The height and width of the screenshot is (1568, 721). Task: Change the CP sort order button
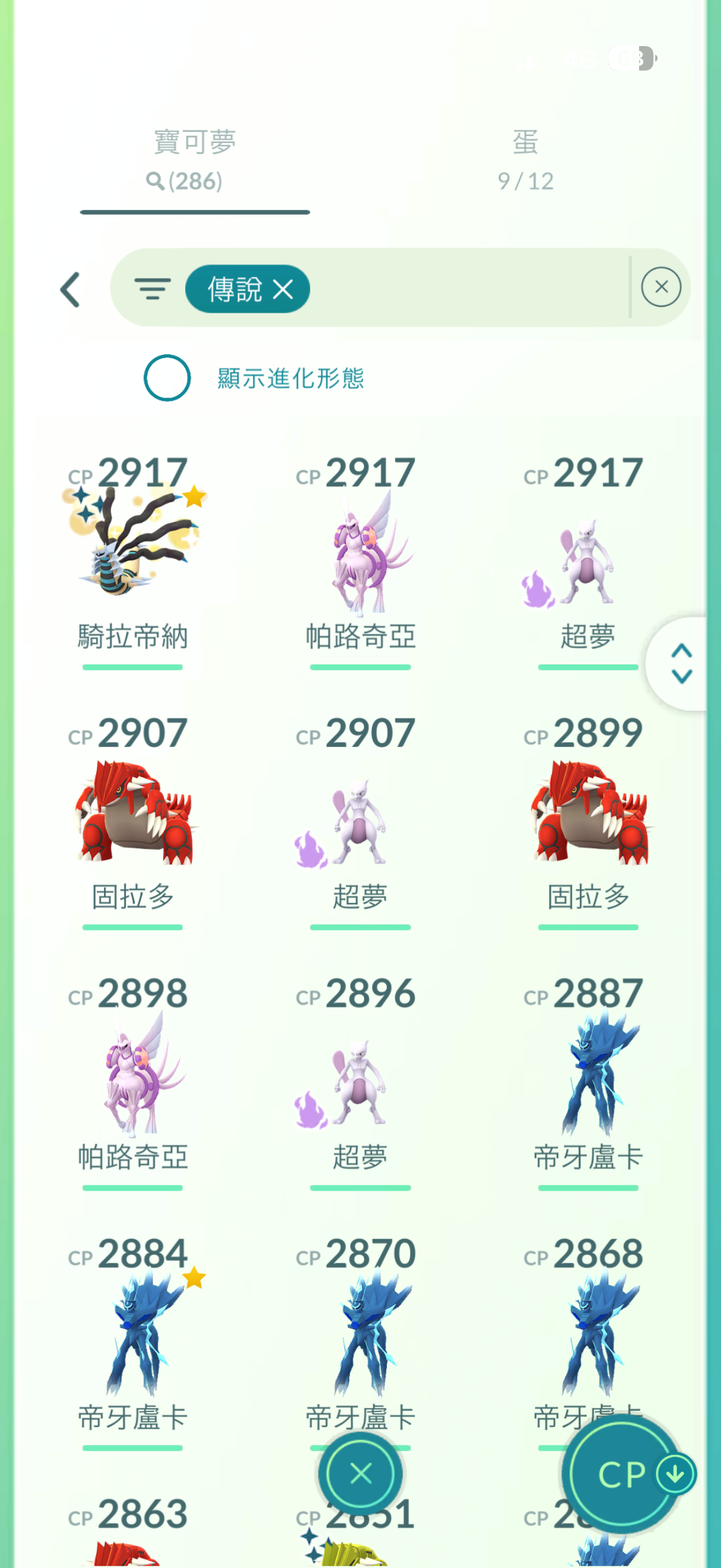[x=627, y=1474]
